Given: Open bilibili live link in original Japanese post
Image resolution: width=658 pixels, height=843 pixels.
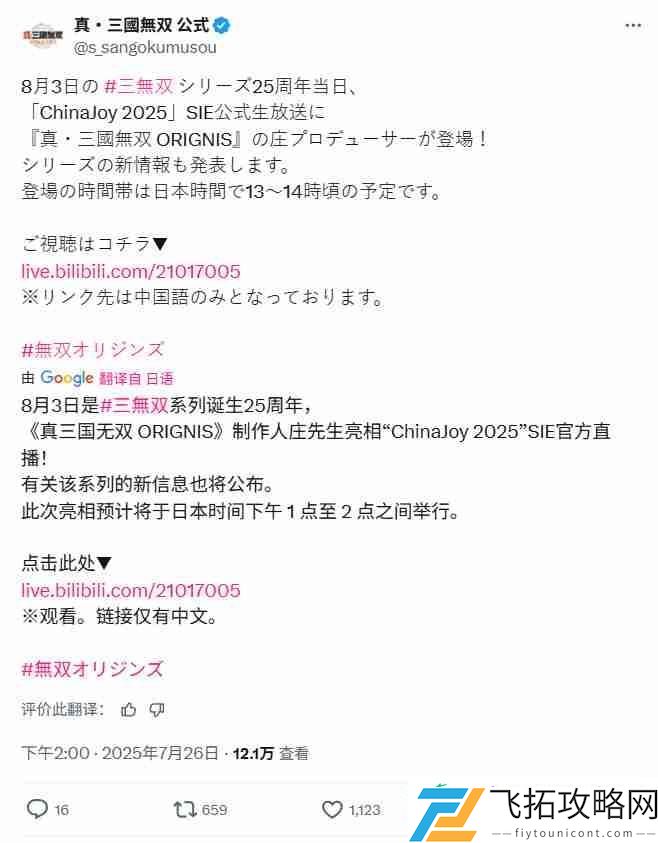Looking at the screenshot, I should (131, 272).
